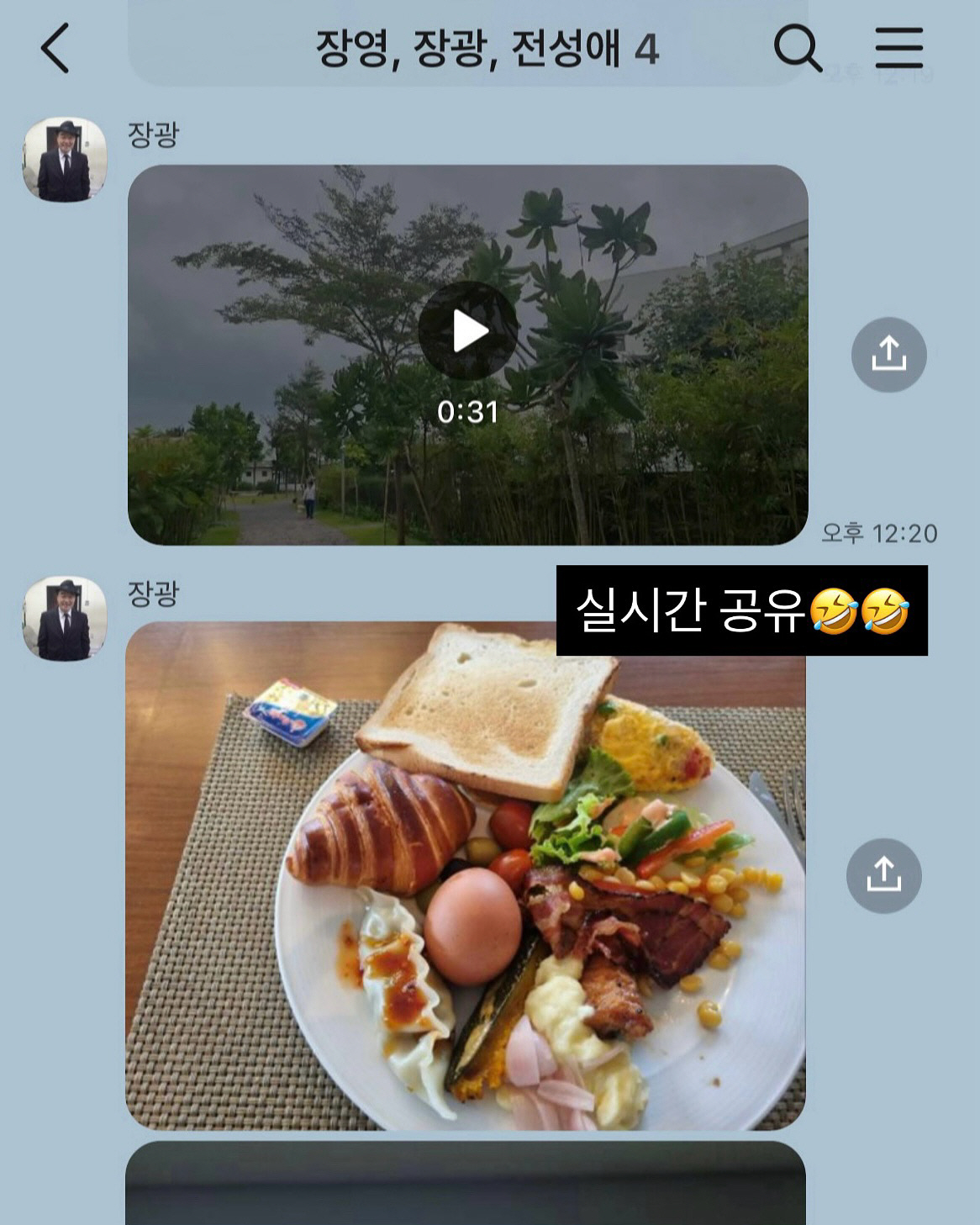Tap the 실시간 공유 sticker caption
The width and height of the screenshot is (980, 1225).
pos(744,610)
